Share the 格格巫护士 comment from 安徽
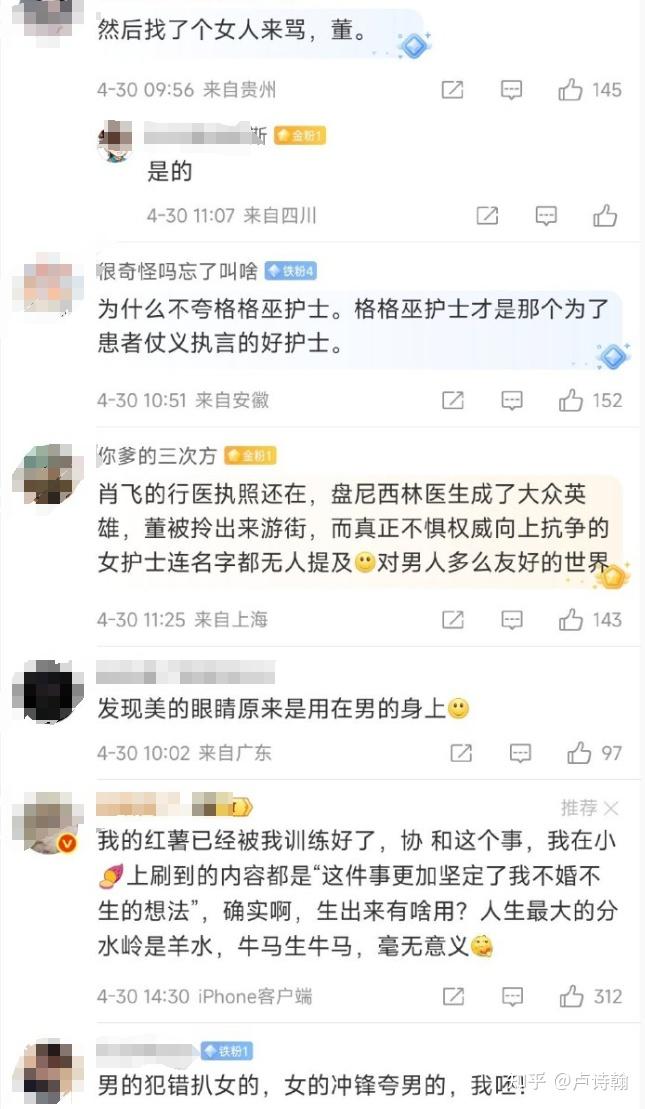The height and width of the screenshot is (1109, 645). click(452, 400)
